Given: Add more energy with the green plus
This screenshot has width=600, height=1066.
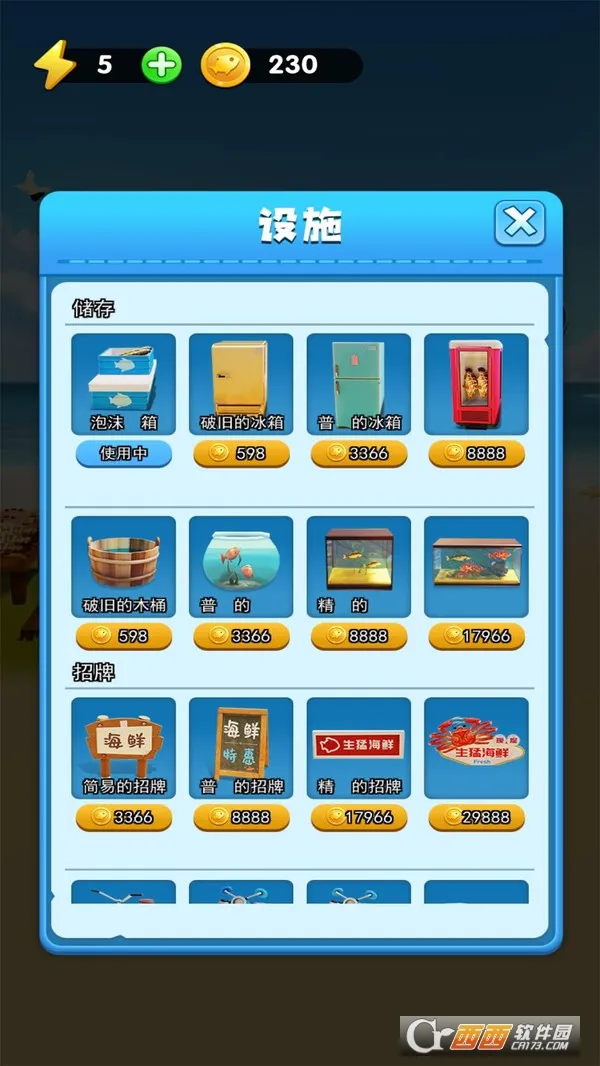Looking at the screenshot, I should [x=161, y=66].
